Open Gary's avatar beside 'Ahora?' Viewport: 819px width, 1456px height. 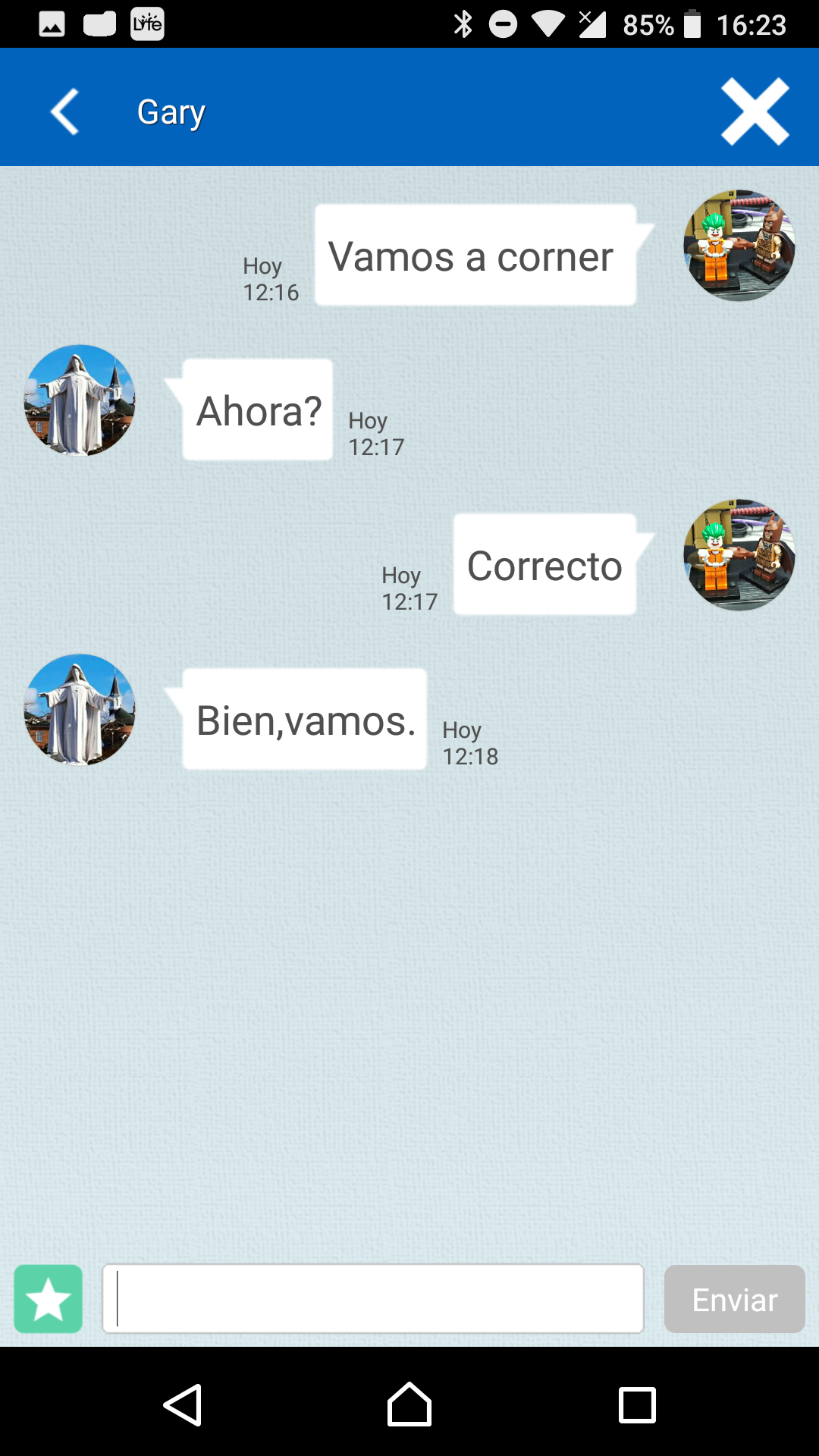80,400
